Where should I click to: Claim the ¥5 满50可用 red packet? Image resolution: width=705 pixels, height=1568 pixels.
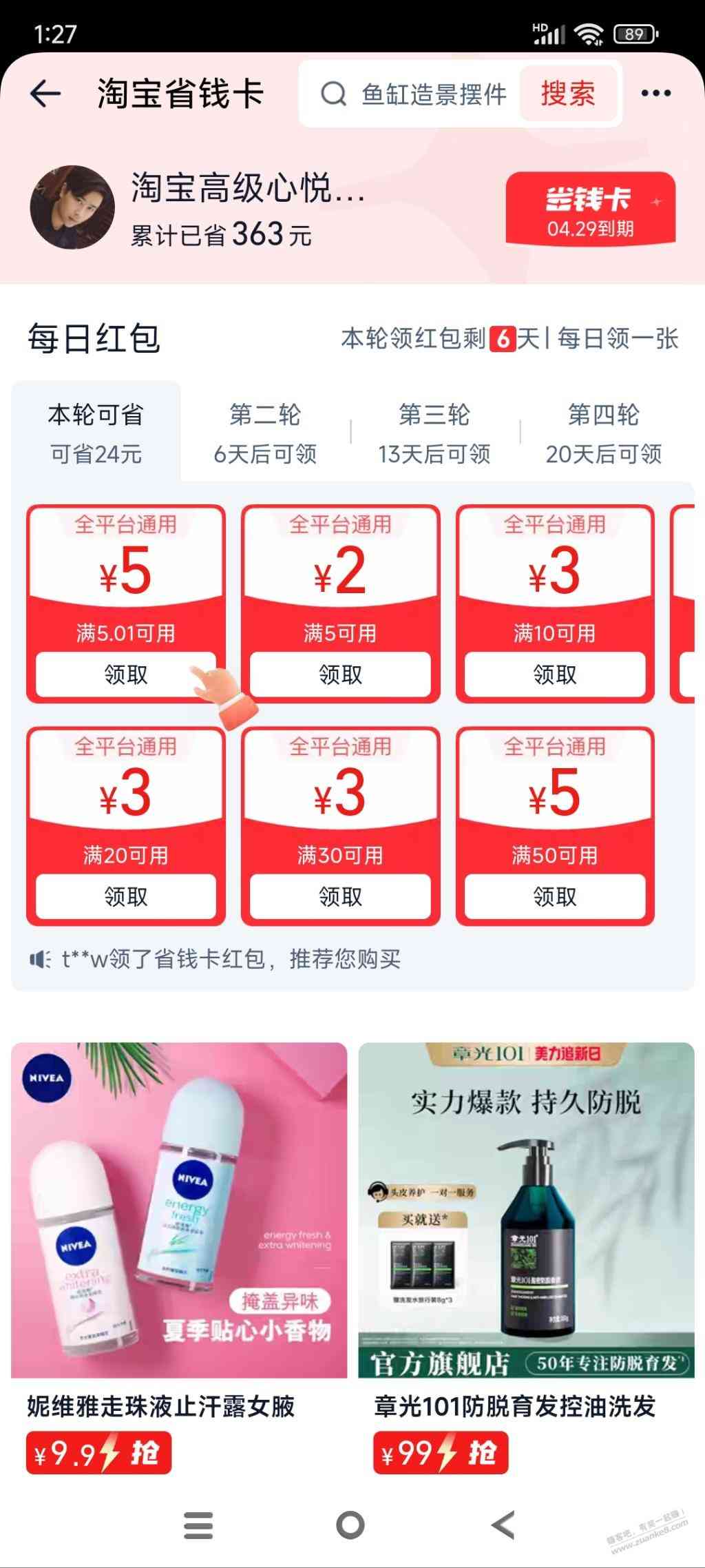click(x=555, y=896)
